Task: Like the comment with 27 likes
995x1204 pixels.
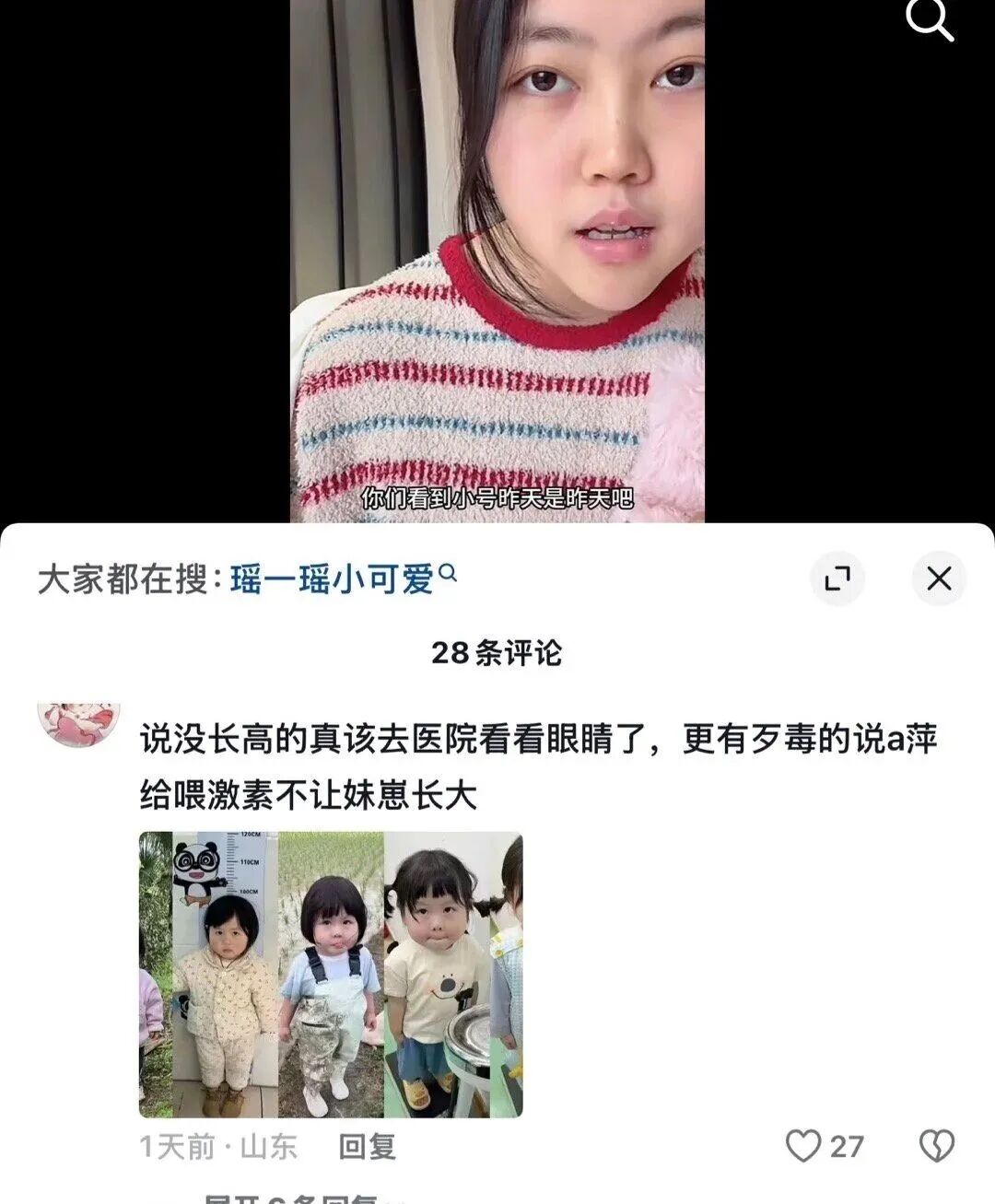Action: [x=803, y=1146]
